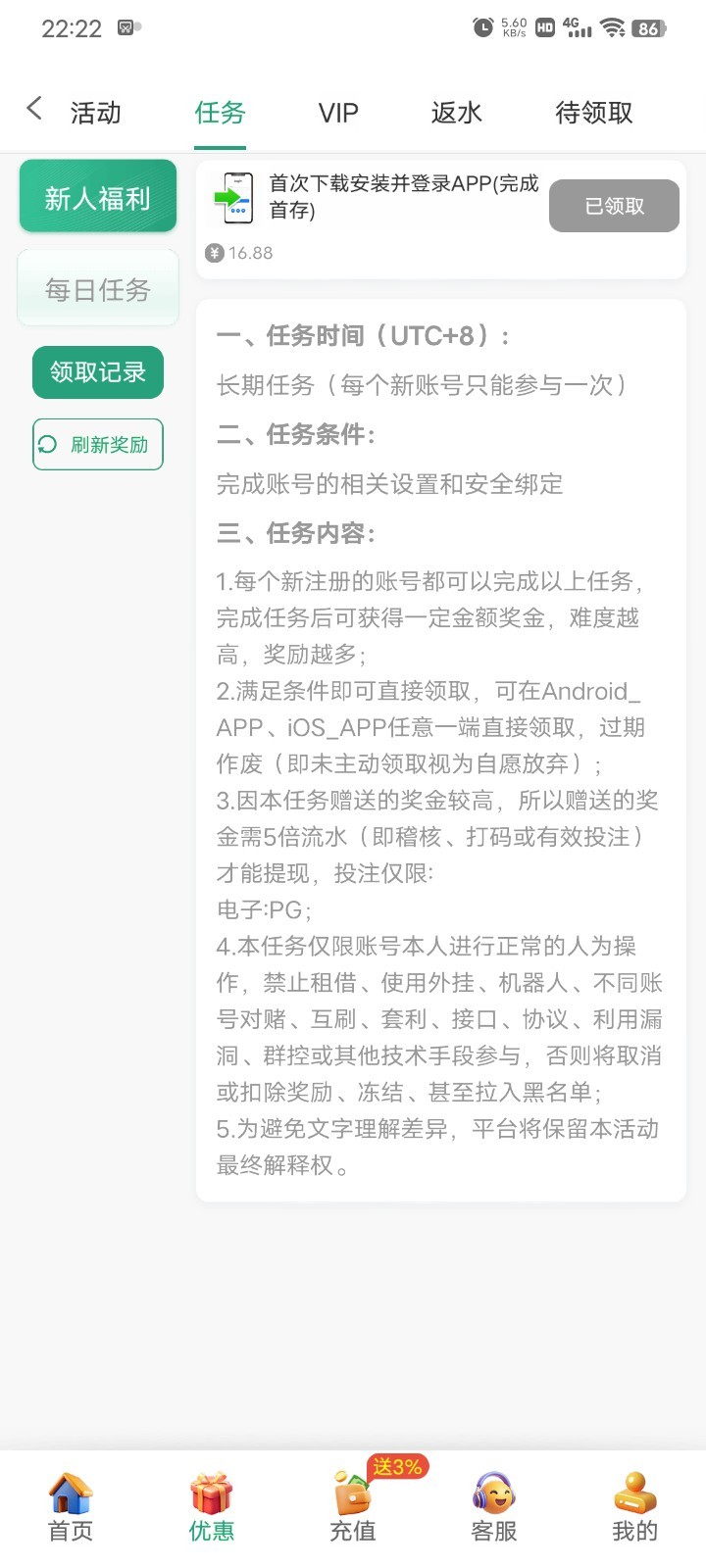Tap the 刷新奖励 refresh button
Image resolution: width=706 pixels, height=1568 pixels.
click(98, 445)
